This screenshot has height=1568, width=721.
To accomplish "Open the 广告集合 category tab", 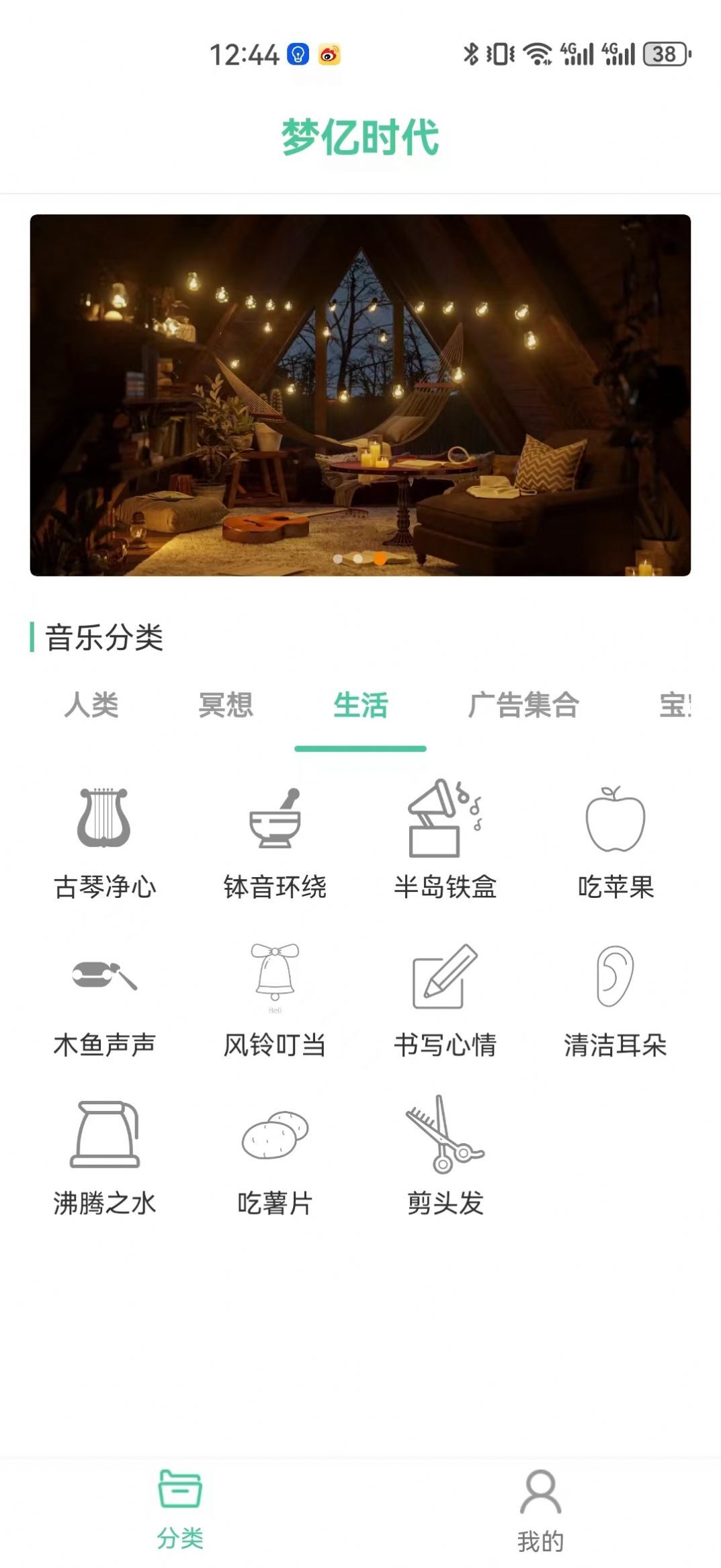I will (x=524, y=704).
